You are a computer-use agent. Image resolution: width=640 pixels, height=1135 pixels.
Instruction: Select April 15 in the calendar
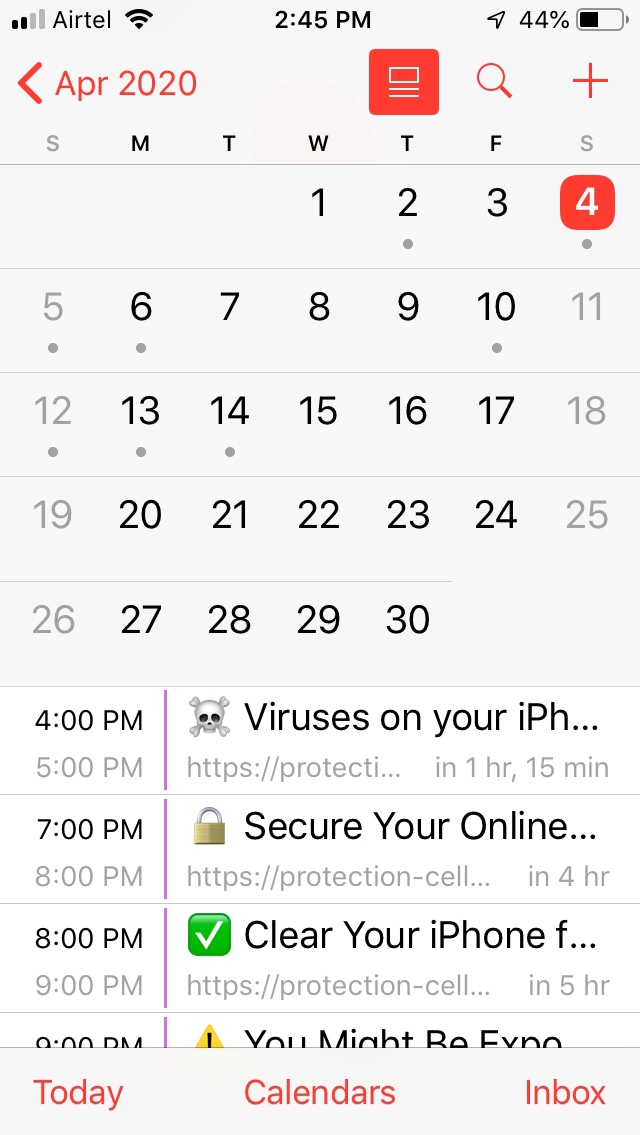click(319, 411)
